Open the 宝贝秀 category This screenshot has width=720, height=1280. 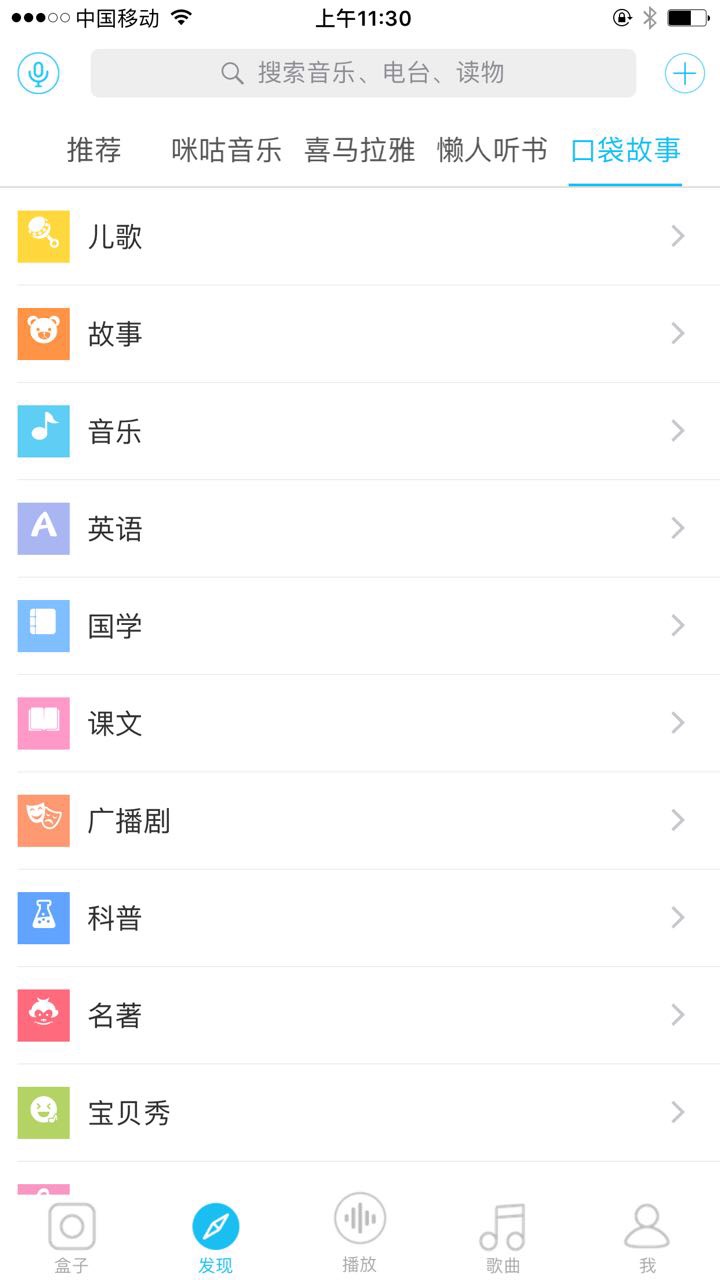[x=360, y=1112]
